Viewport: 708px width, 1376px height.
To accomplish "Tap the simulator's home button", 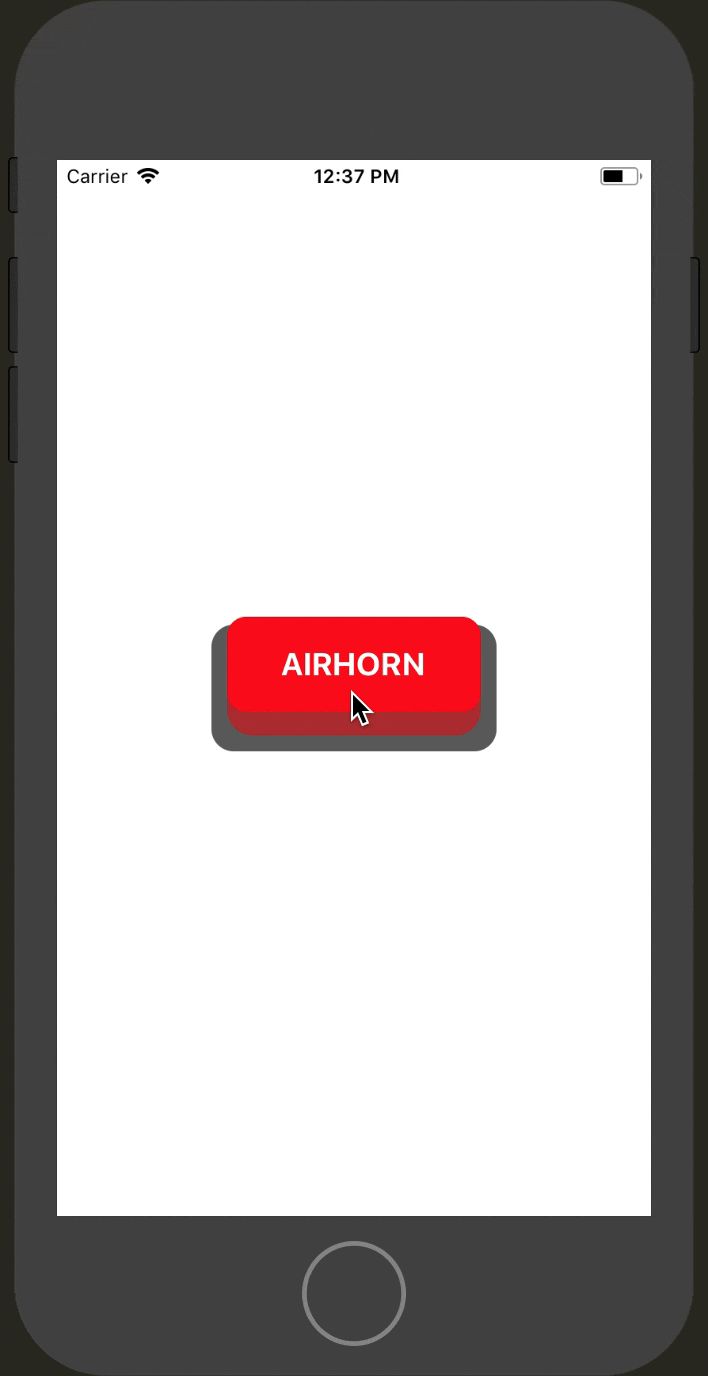I will pyautogui.click(x=354, y=1293).
